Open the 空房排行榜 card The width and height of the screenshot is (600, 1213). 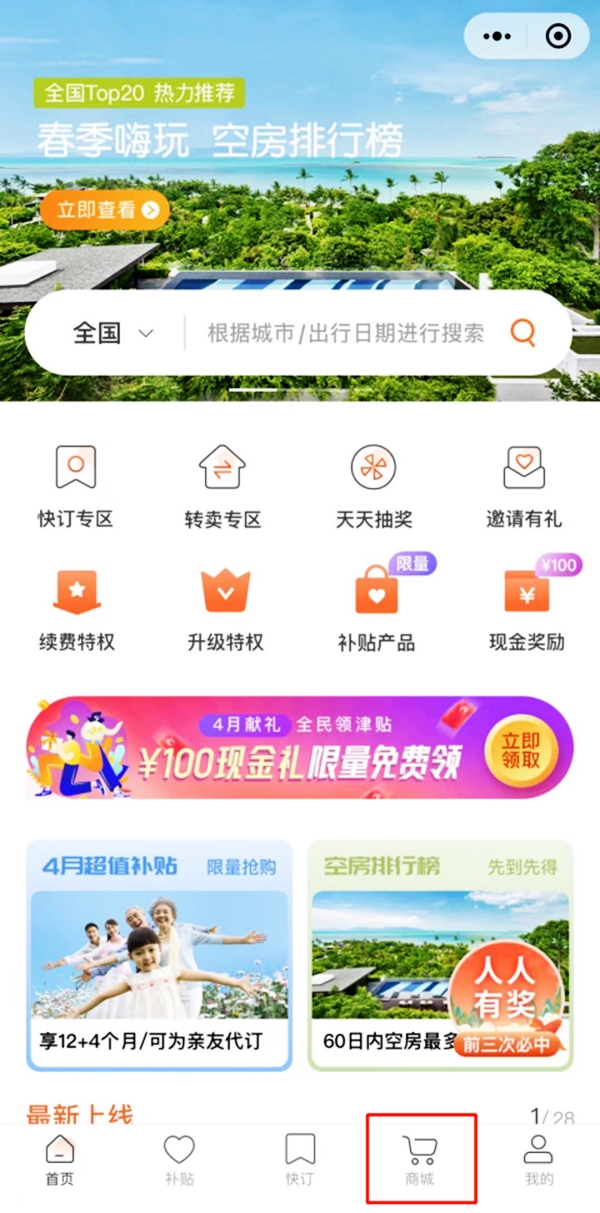click(x=440, y=955)
